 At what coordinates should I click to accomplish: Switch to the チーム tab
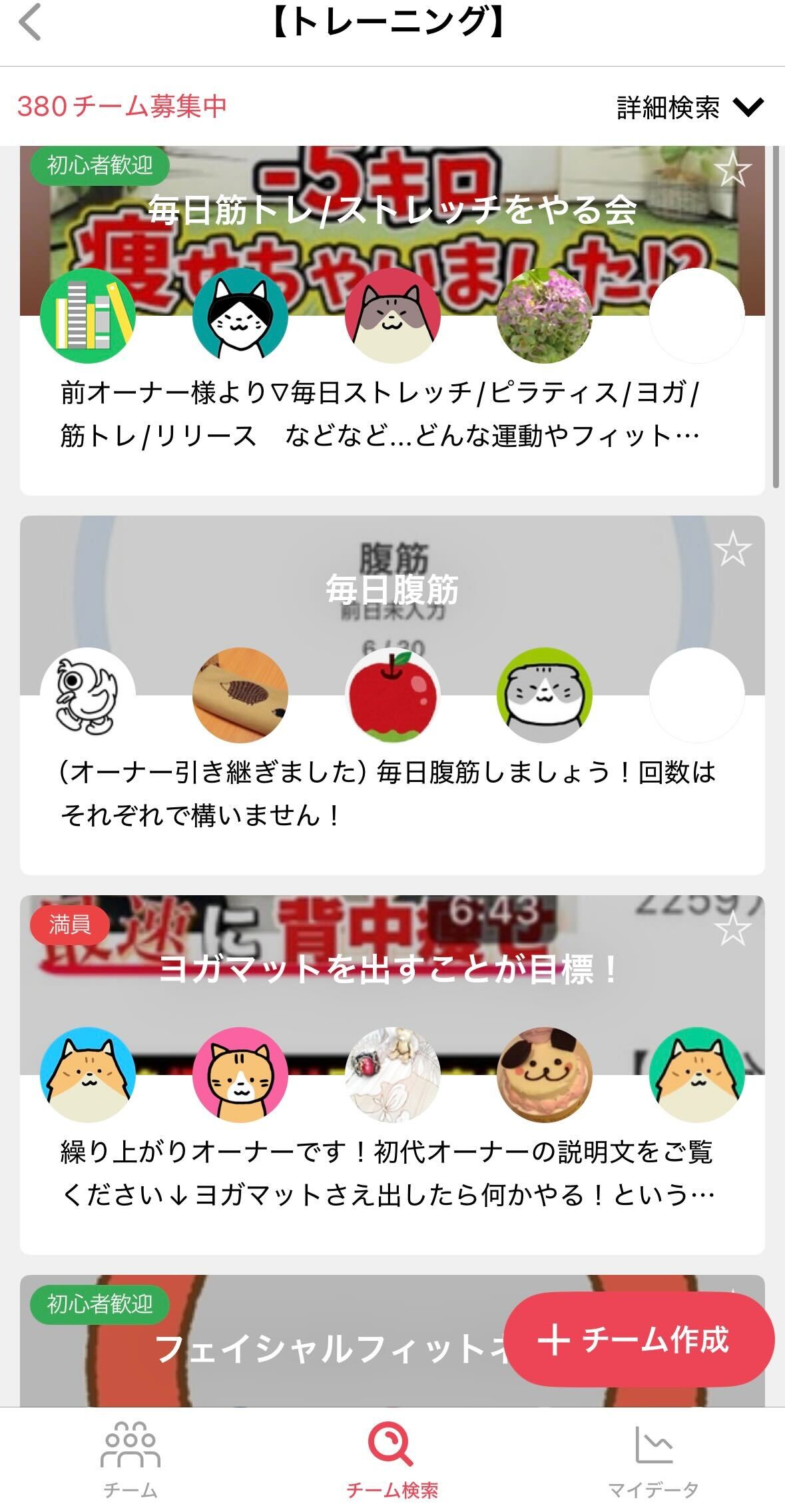point(131,1460)
